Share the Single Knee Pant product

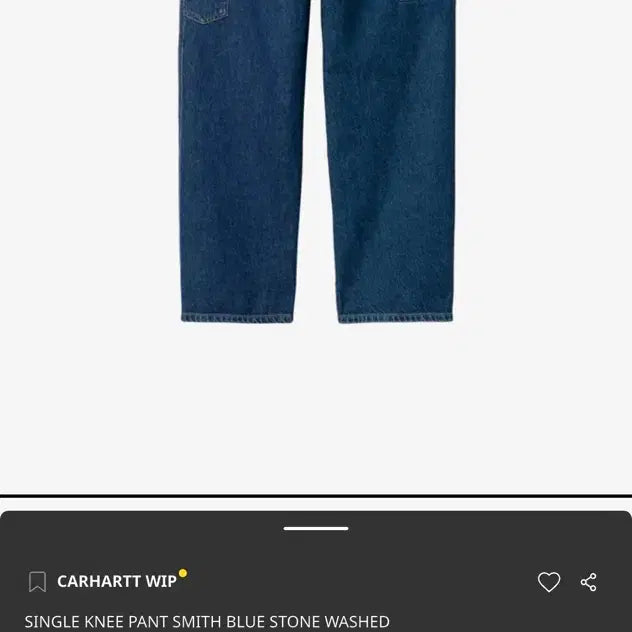coord(589,582)
